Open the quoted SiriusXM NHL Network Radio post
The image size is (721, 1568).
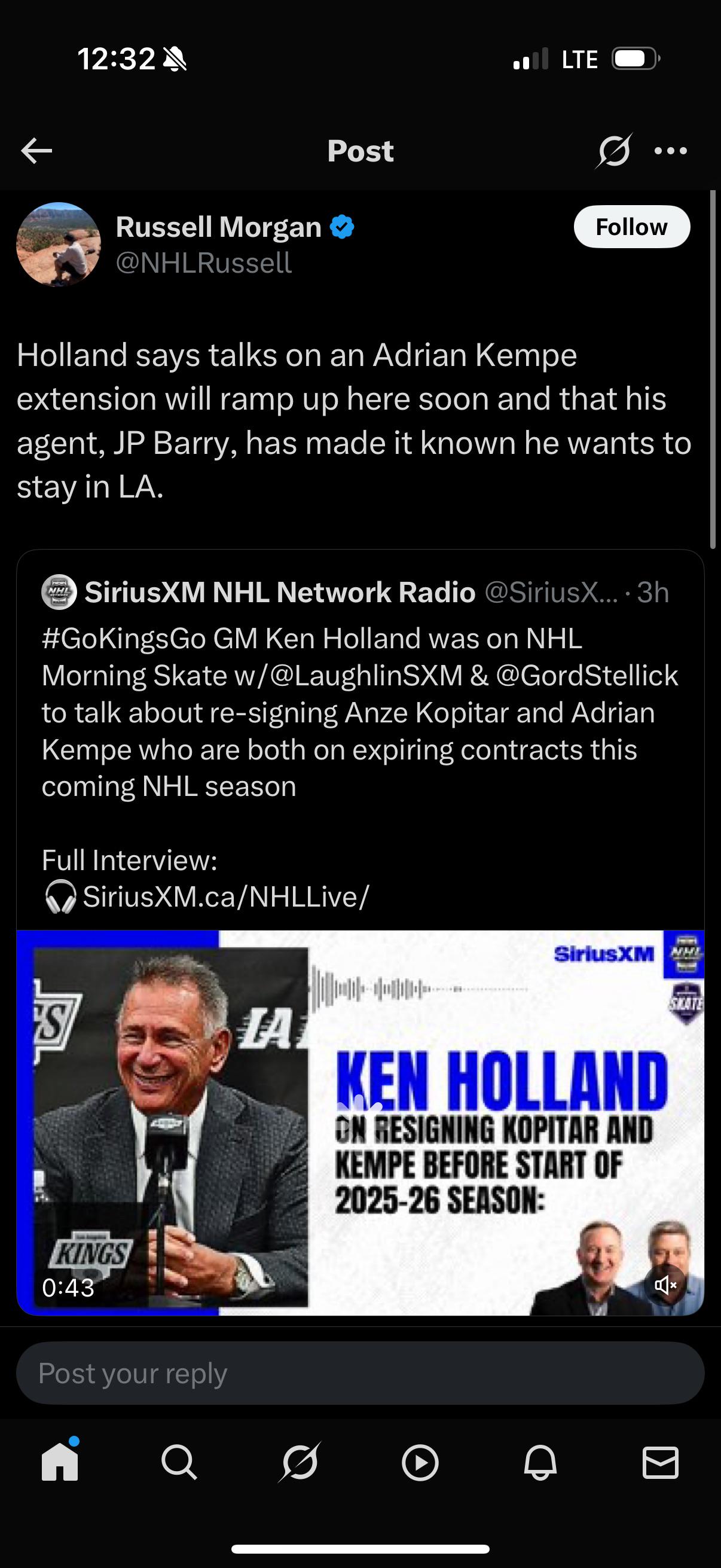[x=359, y=712]
